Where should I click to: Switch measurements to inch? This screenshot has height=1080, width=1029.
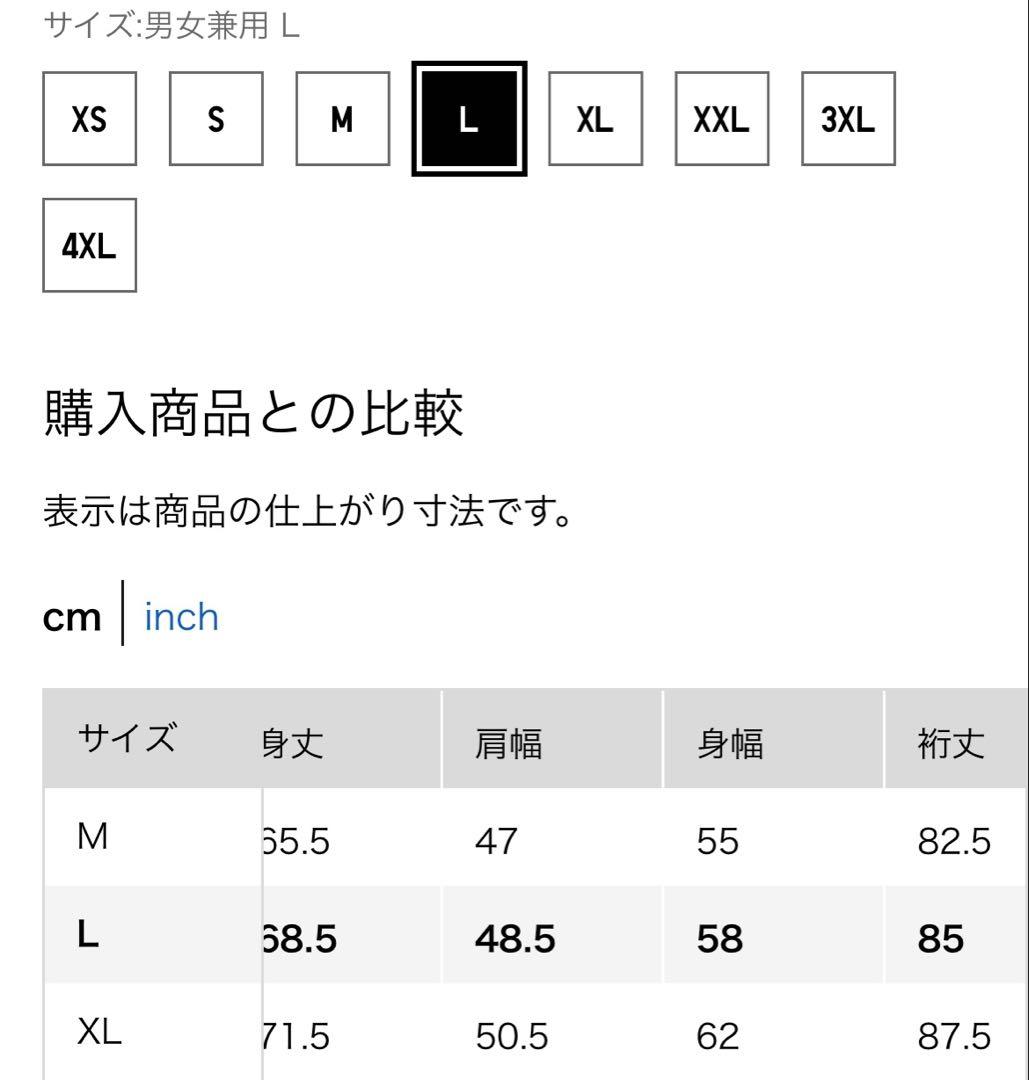coord(182,617)
